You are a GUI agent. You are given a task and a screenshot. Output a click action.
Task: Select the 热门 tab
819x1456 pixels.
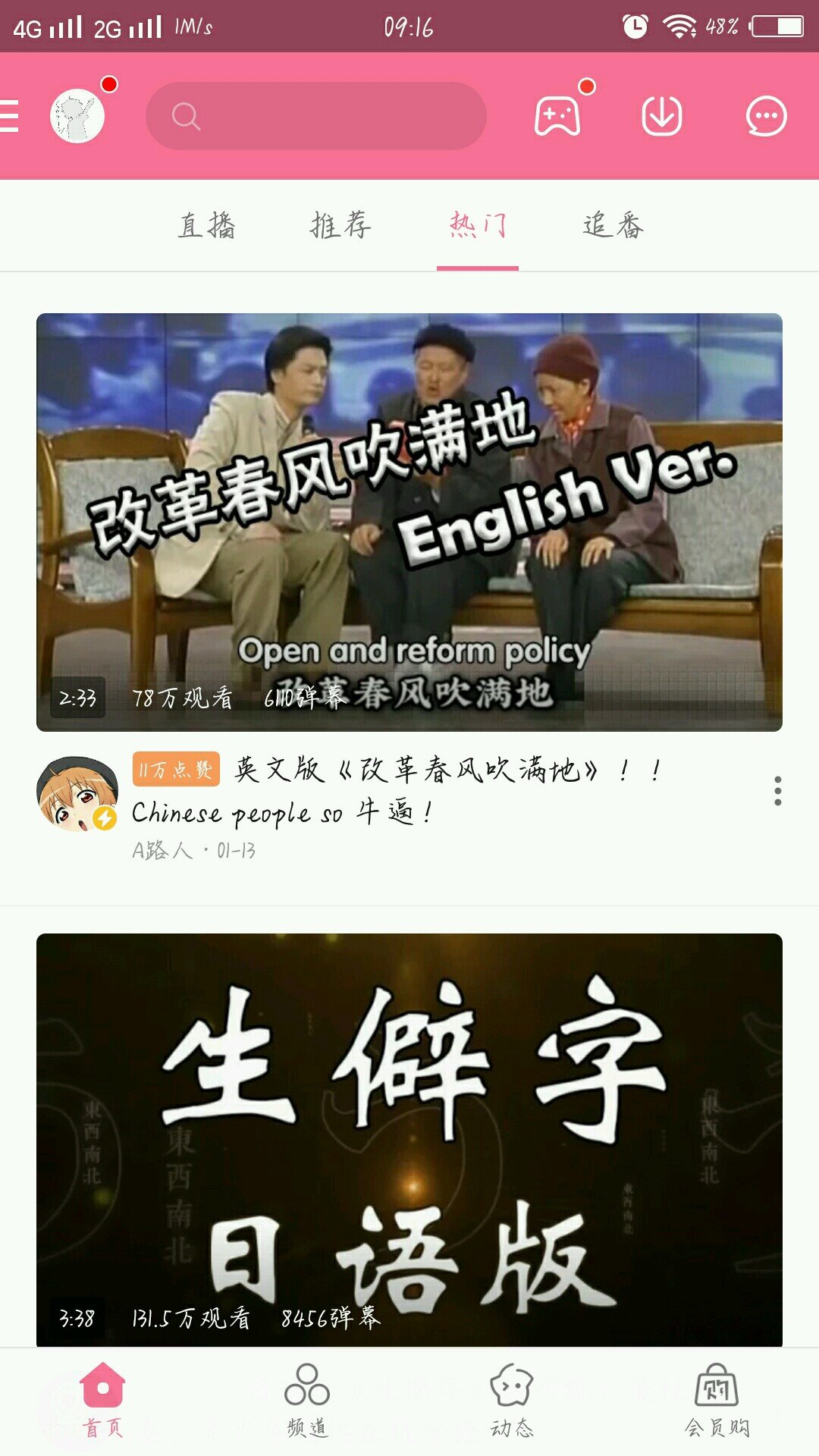(478, 225)
